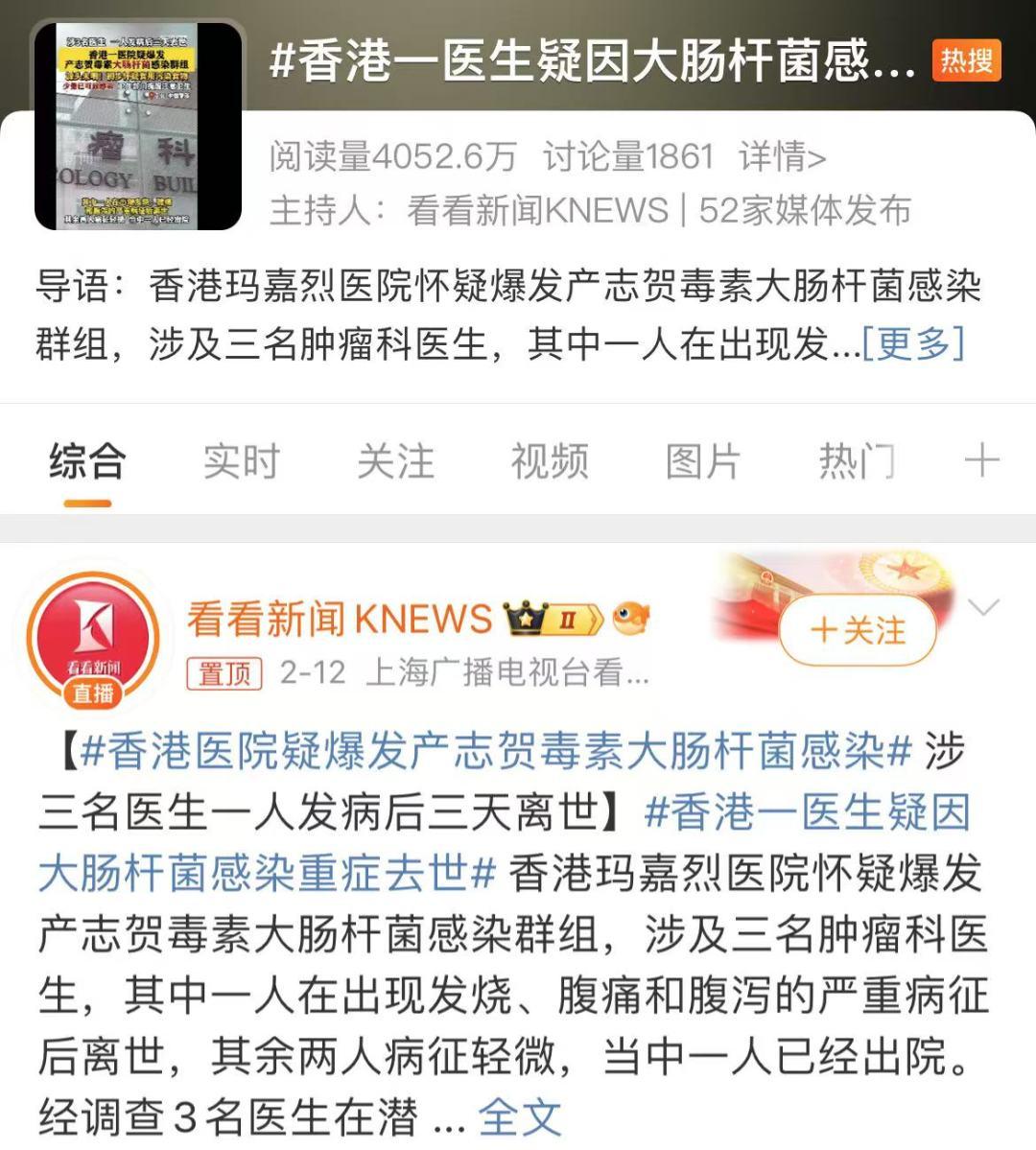Select the 综合 tab
The image size is (1036, 1150).
tap(87, 461)
